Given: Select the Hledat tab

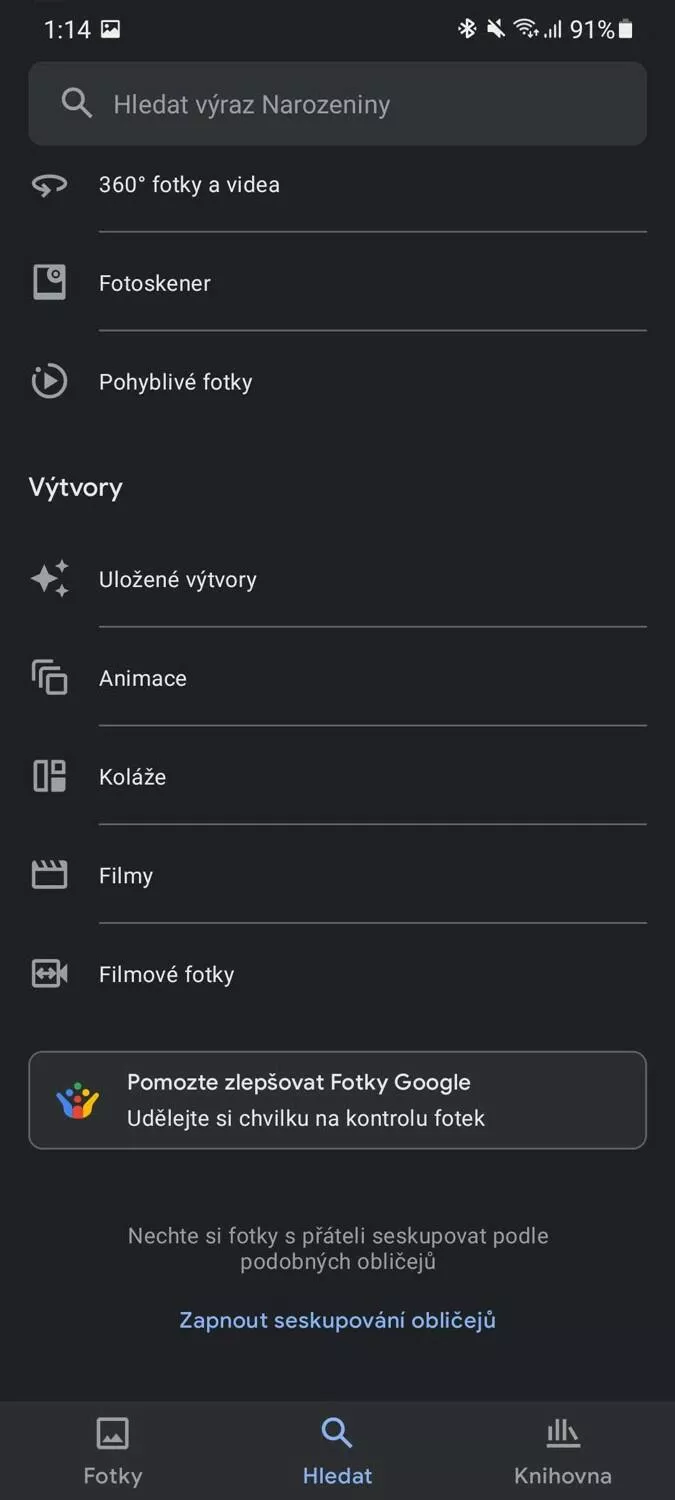Looking at the screenshot, I should (x=337, y=1451).
